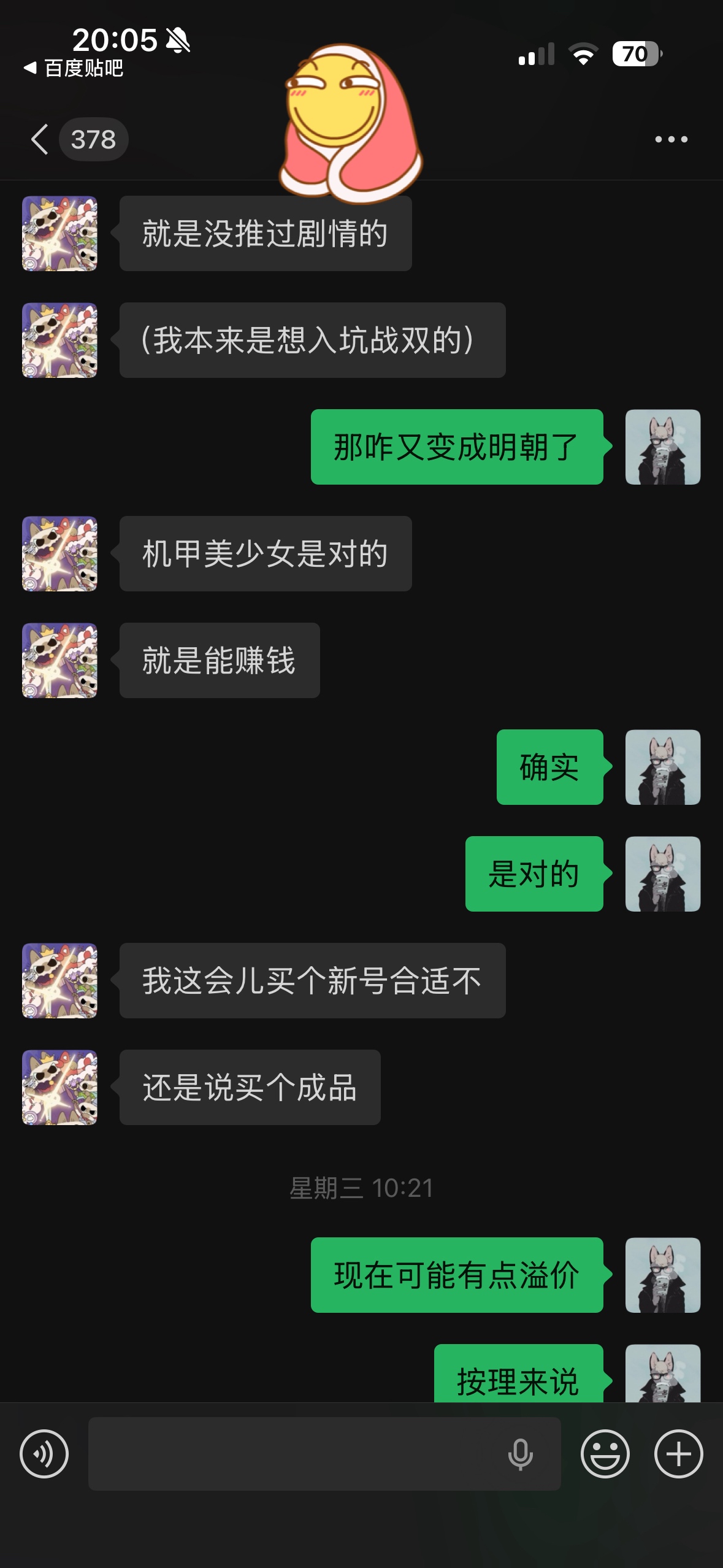This screenshot has width=723, height=1568.
Task: Open the contact's avatar beside 就是没推过剧情的
Action: coord(59,234)
